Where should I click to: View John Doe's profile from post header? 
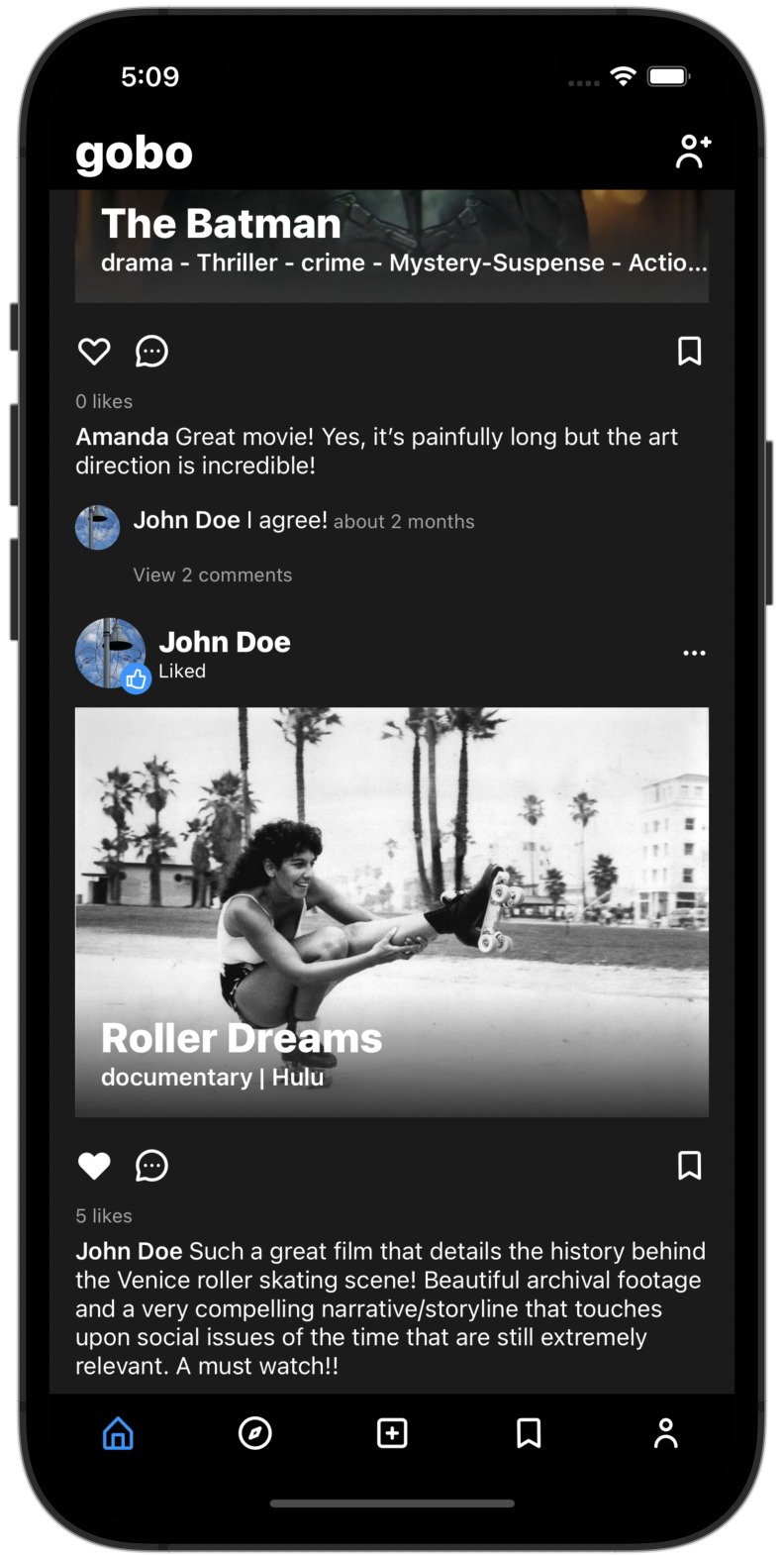coord(224,642)
